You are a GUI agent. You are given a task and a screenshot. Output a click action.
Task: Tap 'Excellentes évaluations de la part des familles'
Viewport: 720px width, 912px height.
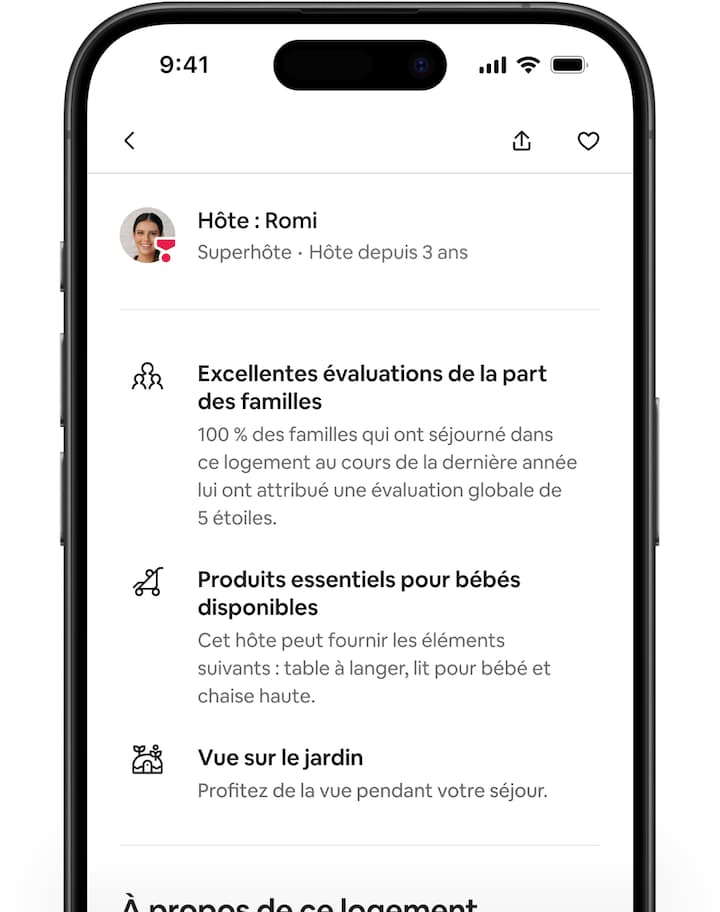[x=372, y=387]
